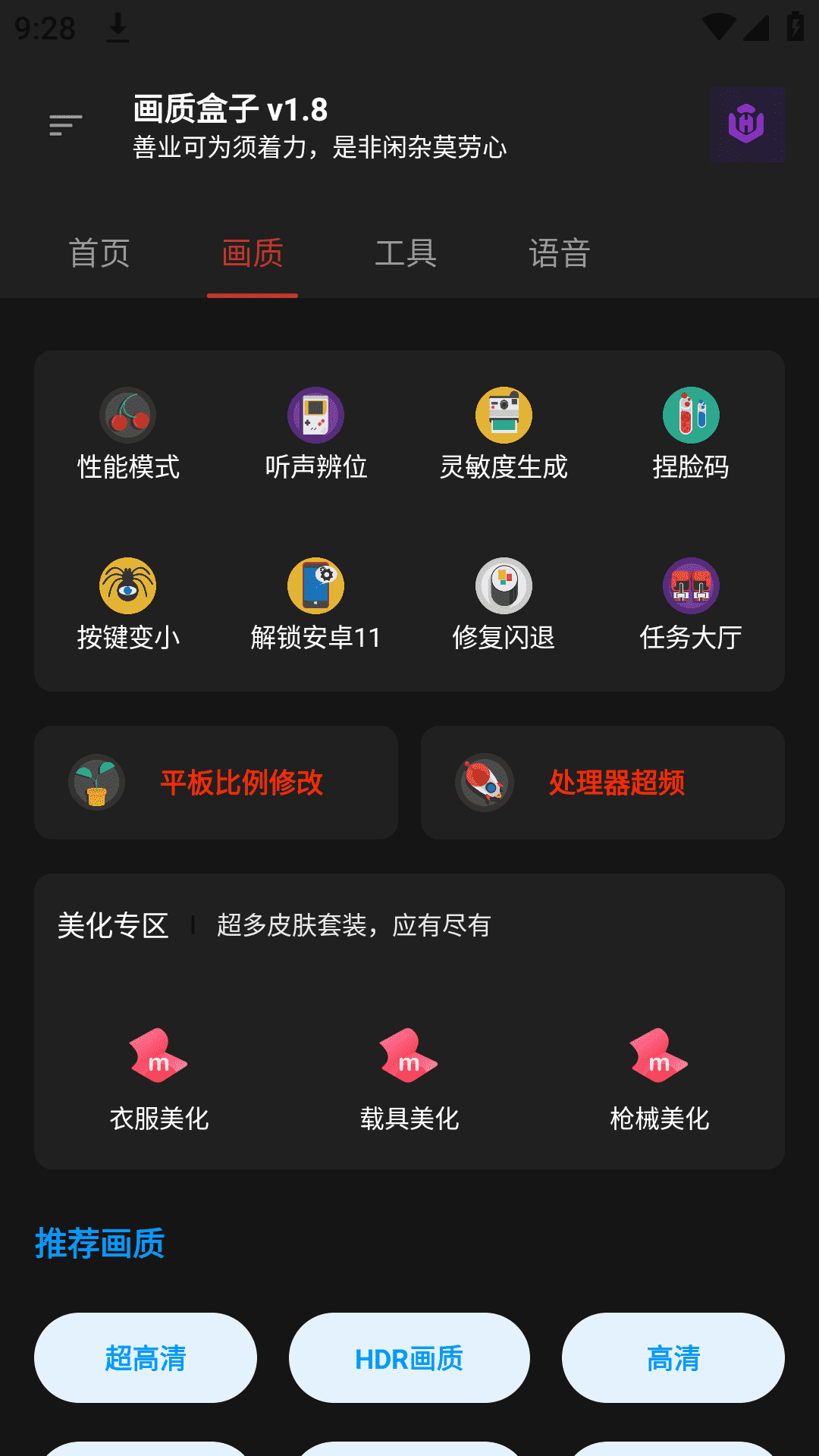The height and width of the screenshot is (1456, 819).
Task: Open 衣服美化
Action: coord(159,1080)
